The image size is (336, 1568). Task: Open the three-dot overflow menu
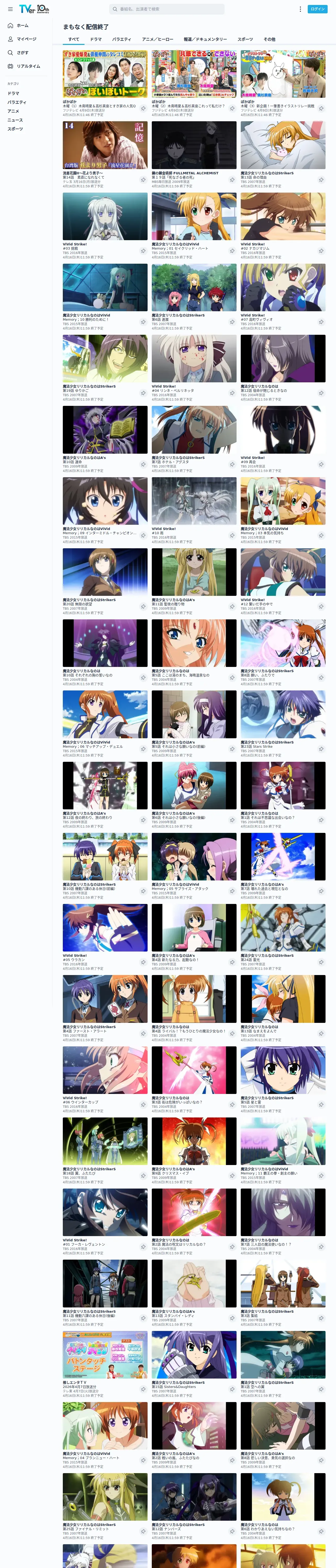click(x=300, y=9)
